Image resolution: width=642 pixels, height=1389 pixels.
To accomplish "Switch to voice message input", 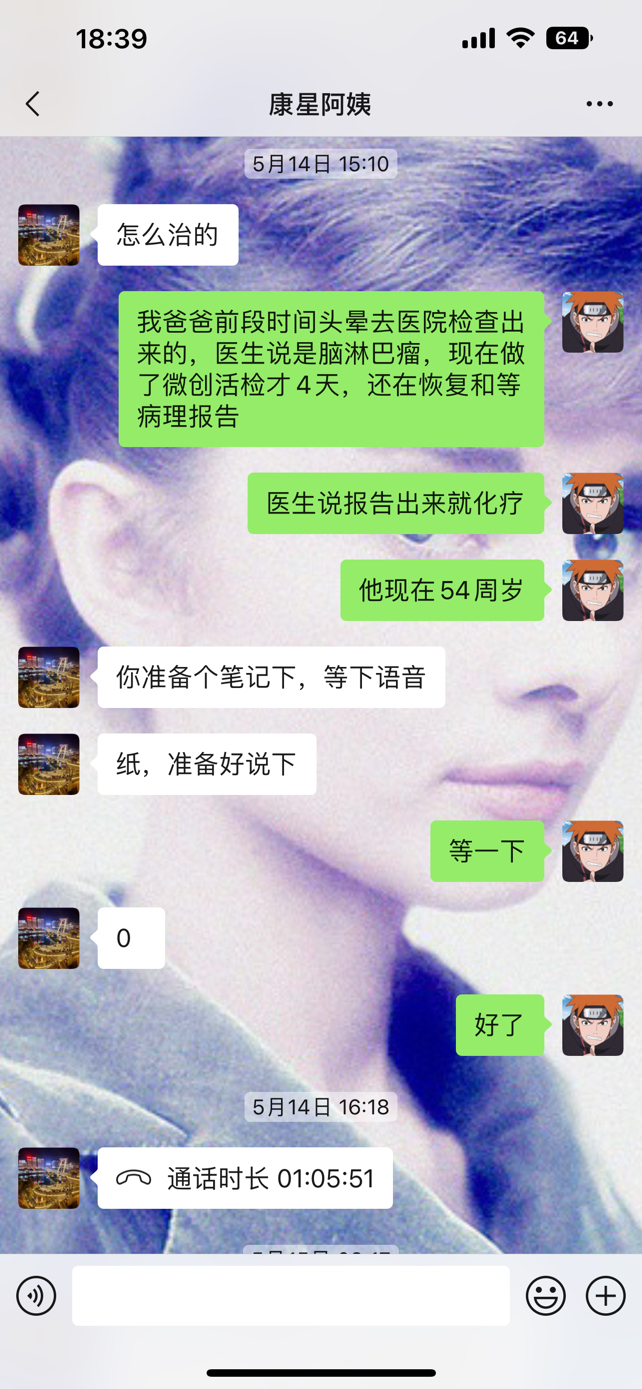I will click(36, 1296).
